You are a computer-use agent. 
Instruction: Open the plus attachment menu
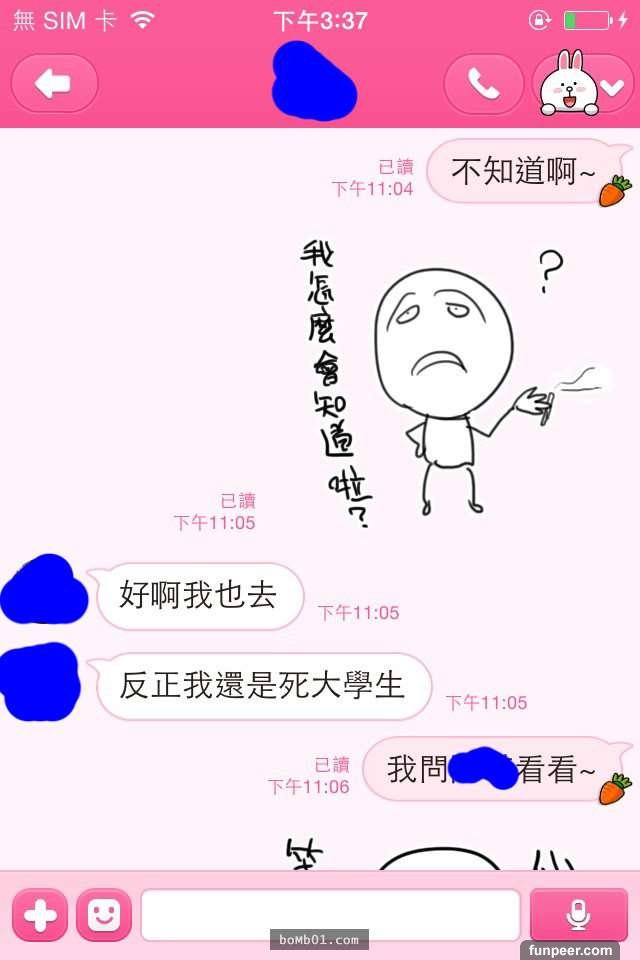coord(40,915)
